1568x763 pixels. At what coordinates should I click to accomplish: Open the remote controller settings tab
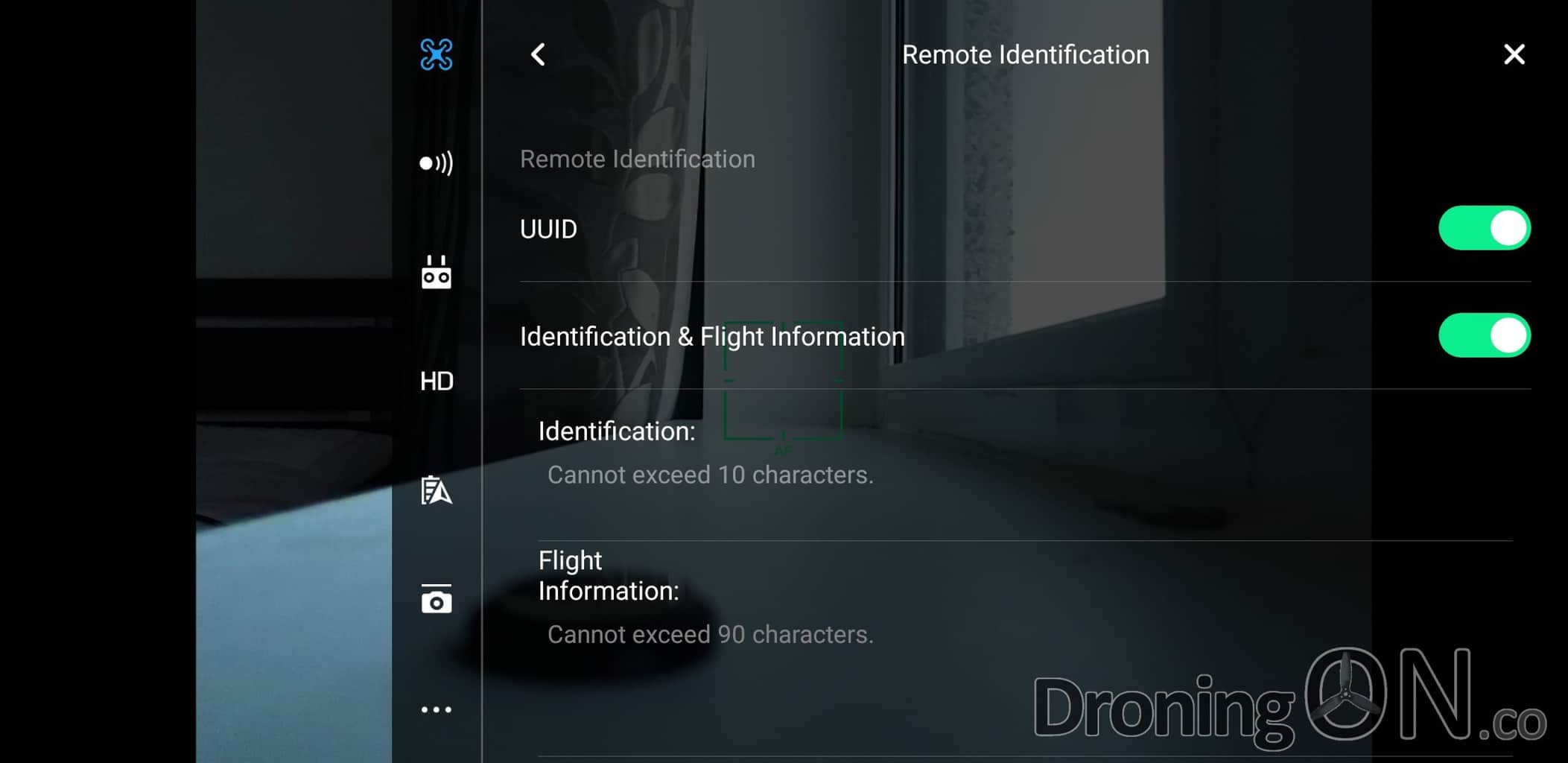437,273
